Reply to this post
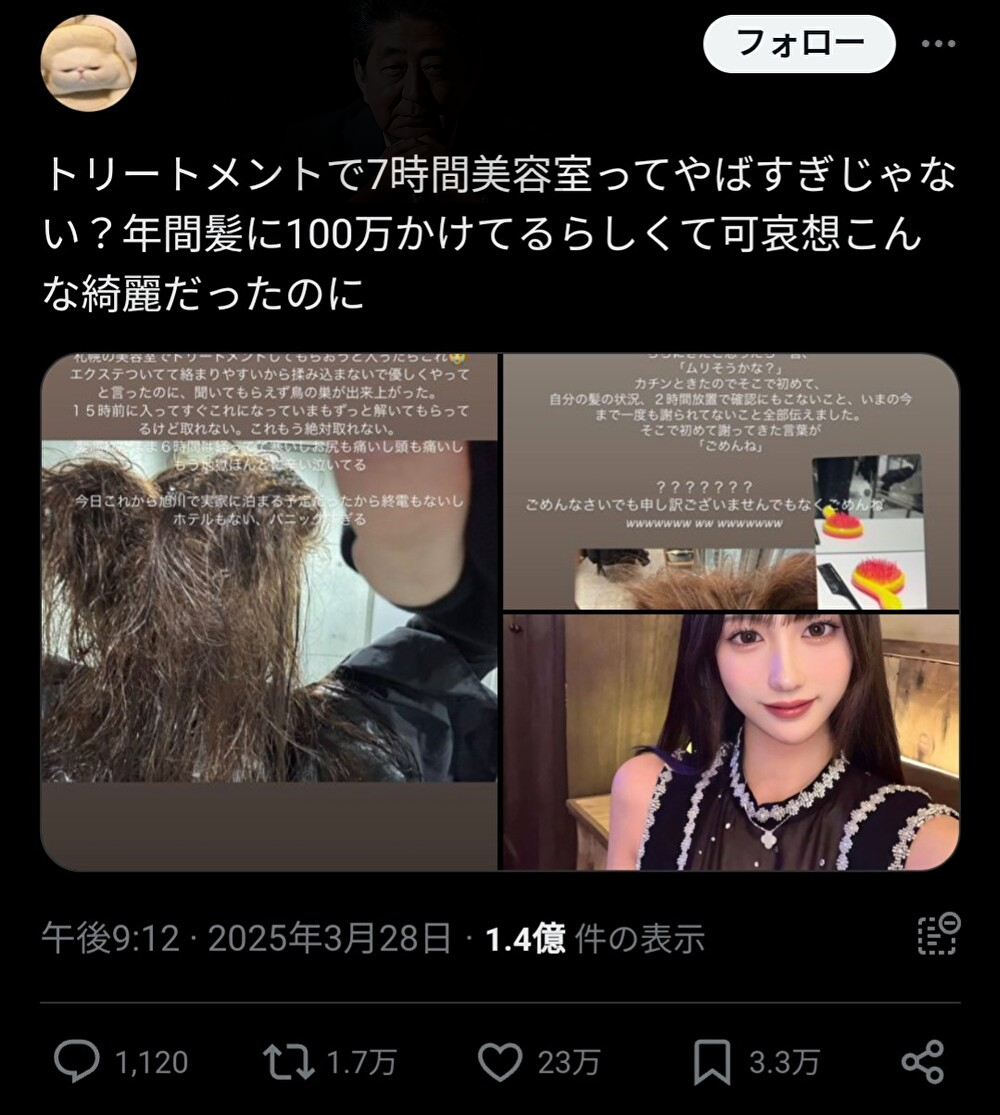 click(77, 1061)
